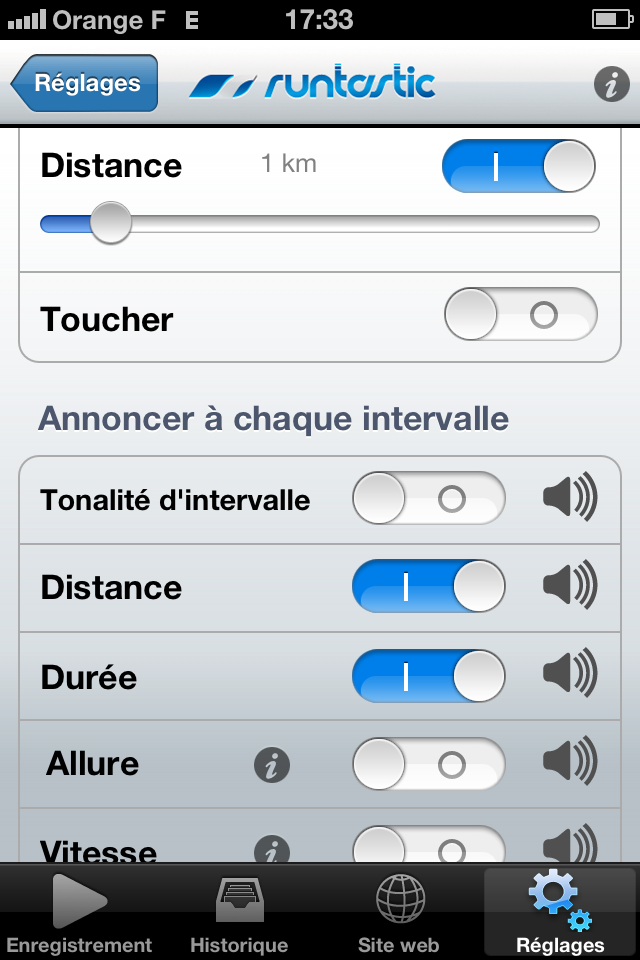
Task: Enable Tonalité d'intervalle switch
Action: pos(429,498)
